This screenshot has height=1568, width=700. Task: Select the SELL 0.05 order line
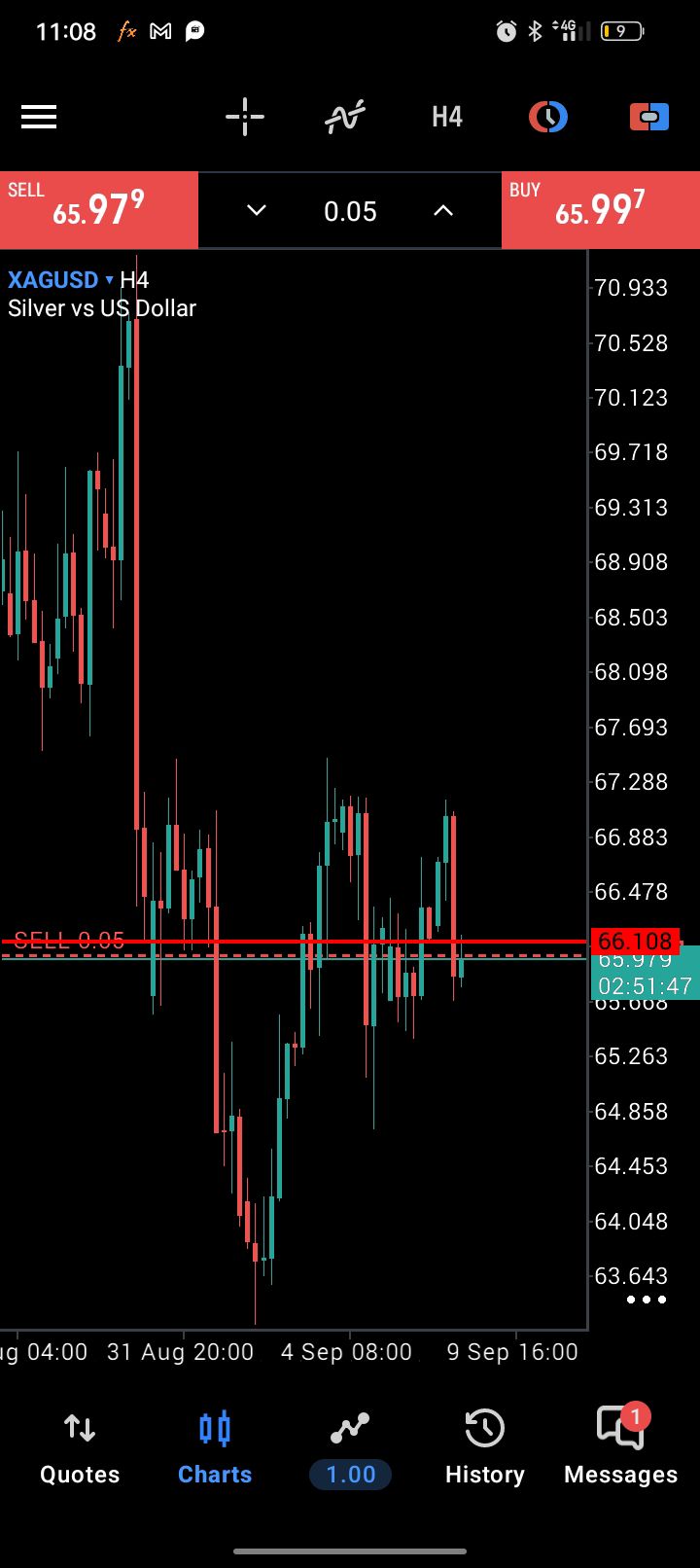point(69,940)
